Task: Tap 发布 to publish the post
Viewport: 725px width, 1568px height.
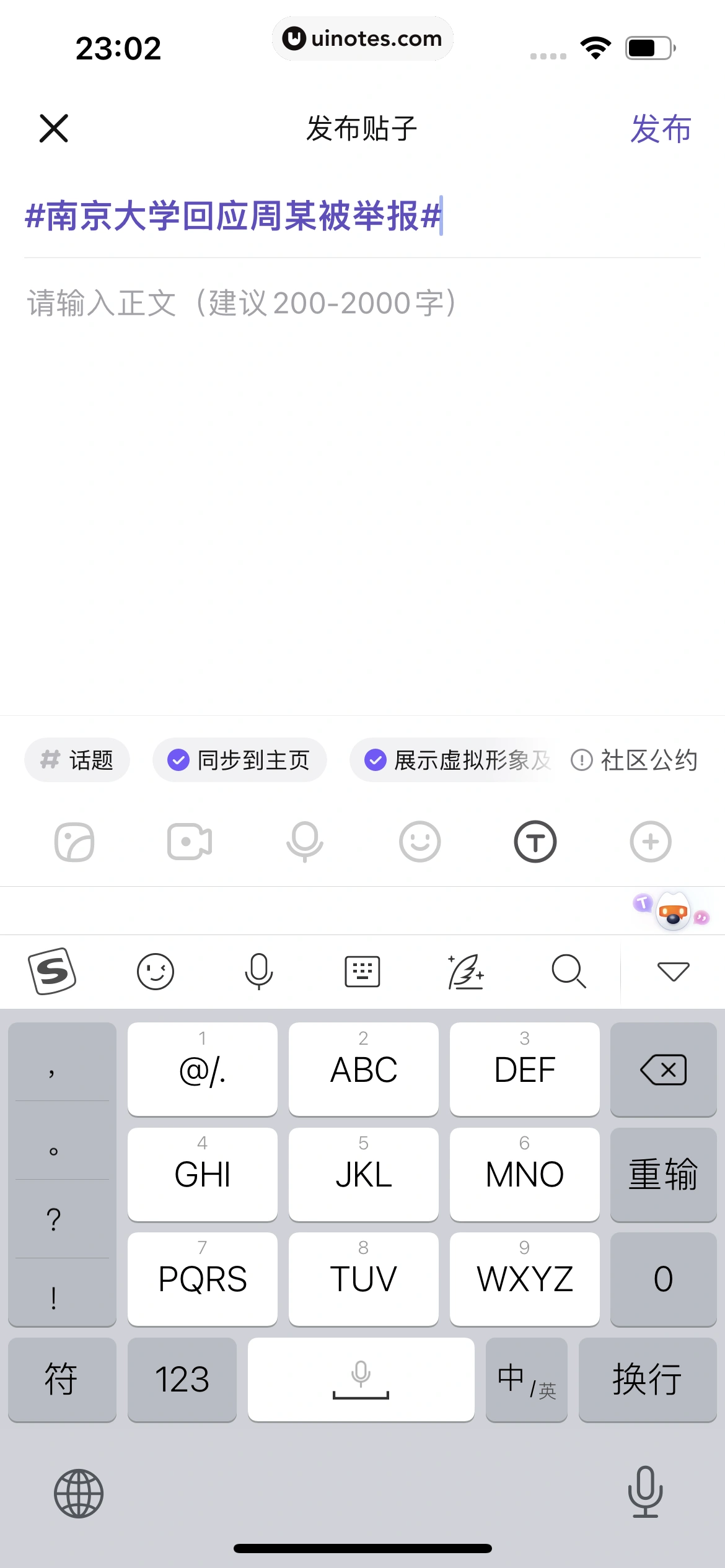Action: click(x=660, y=129)
